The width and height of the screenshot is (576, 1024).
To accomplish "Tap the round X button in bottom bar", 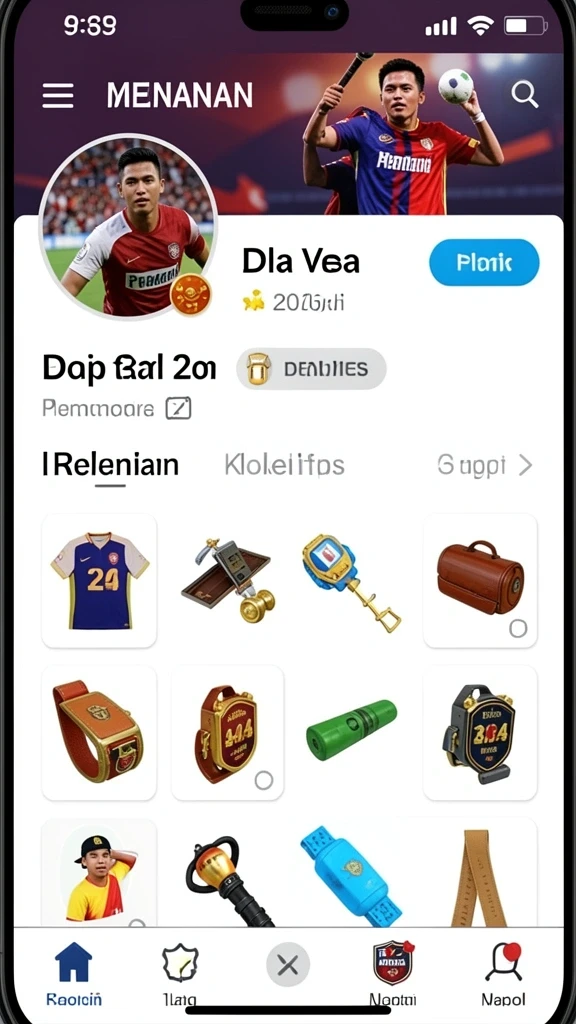I will [x=288, y=965].
